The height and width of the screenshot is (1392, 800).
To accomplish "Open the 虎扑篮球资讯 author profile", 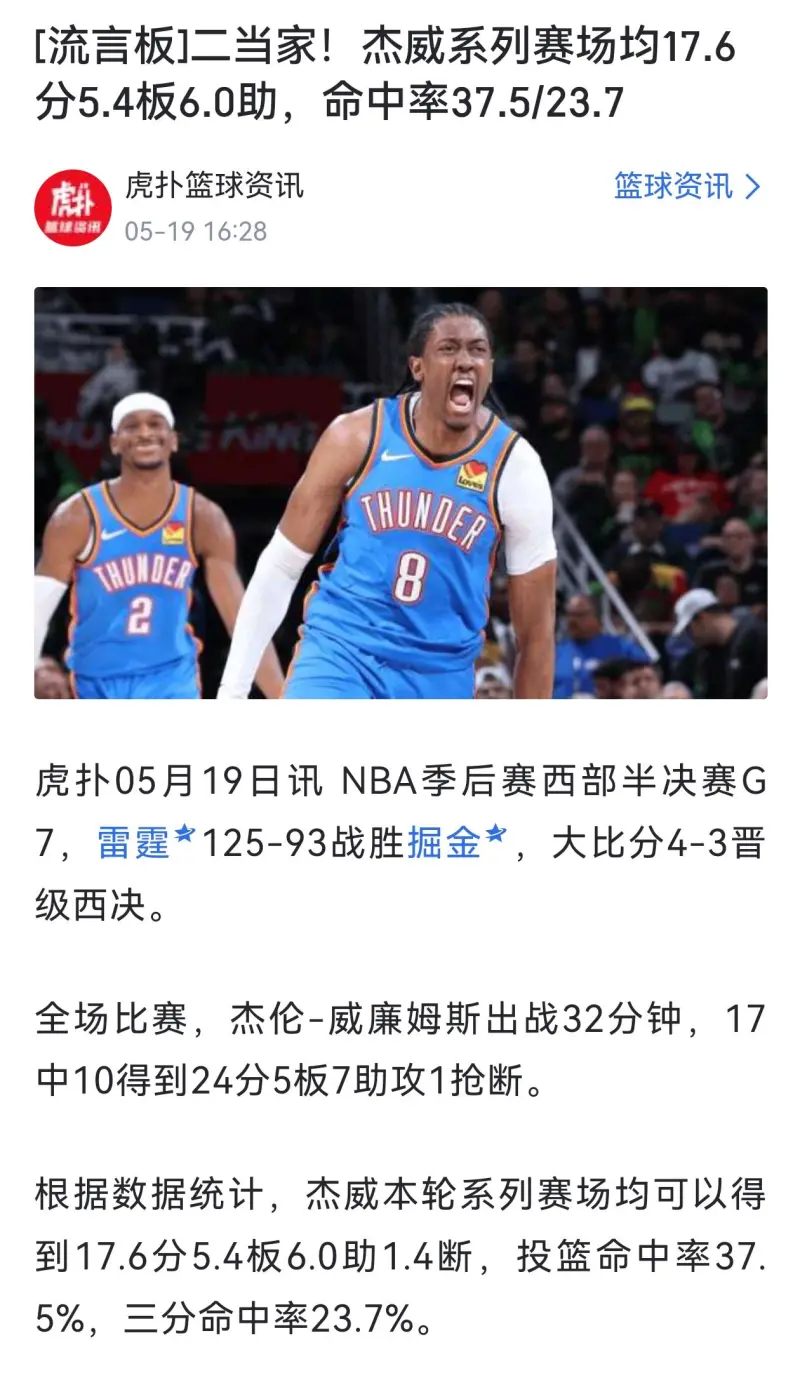I will pos(213,186).
